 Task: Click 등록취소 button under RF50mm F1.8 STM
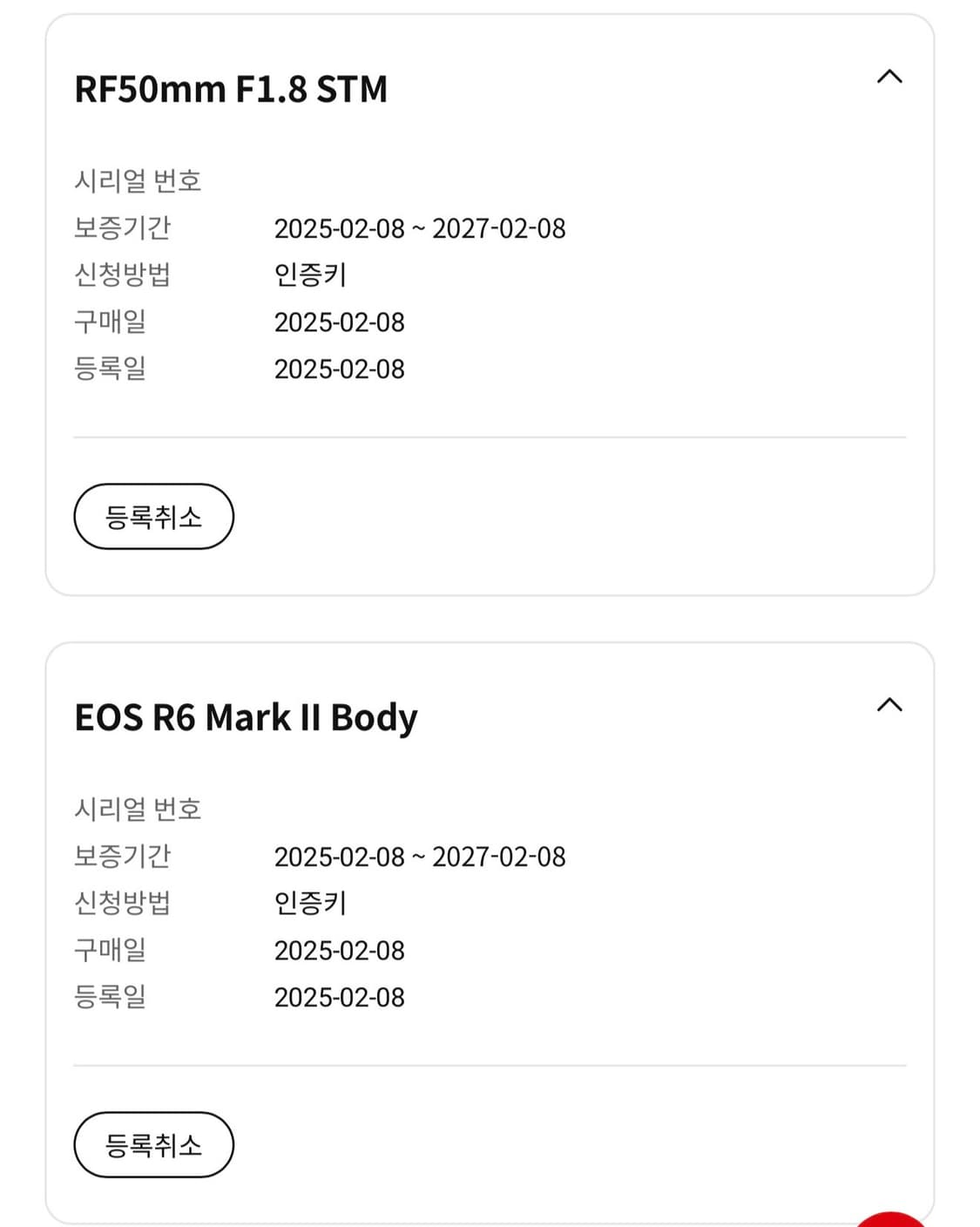coord(153,516)
